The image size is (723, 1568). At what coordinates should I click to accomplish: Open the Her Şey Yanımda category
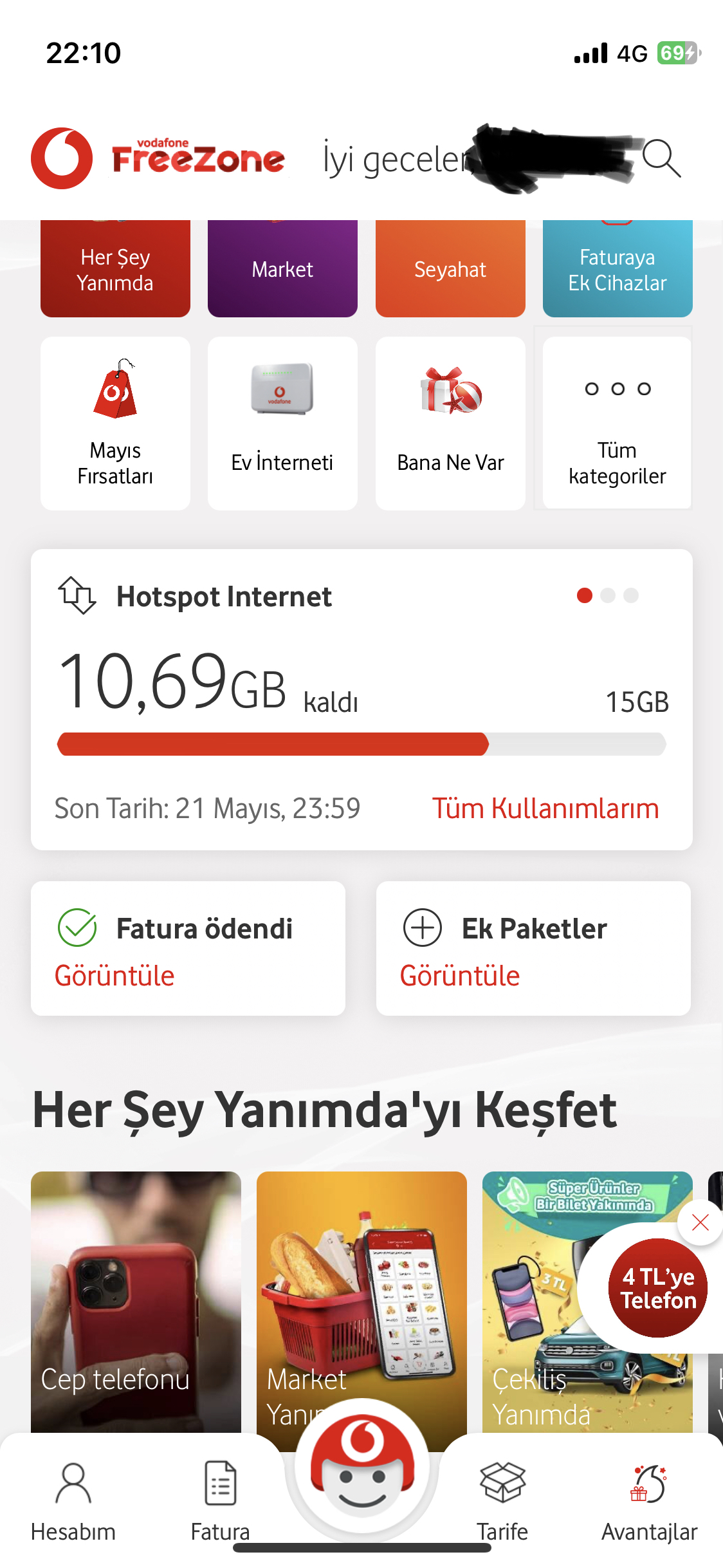[115, 268]
